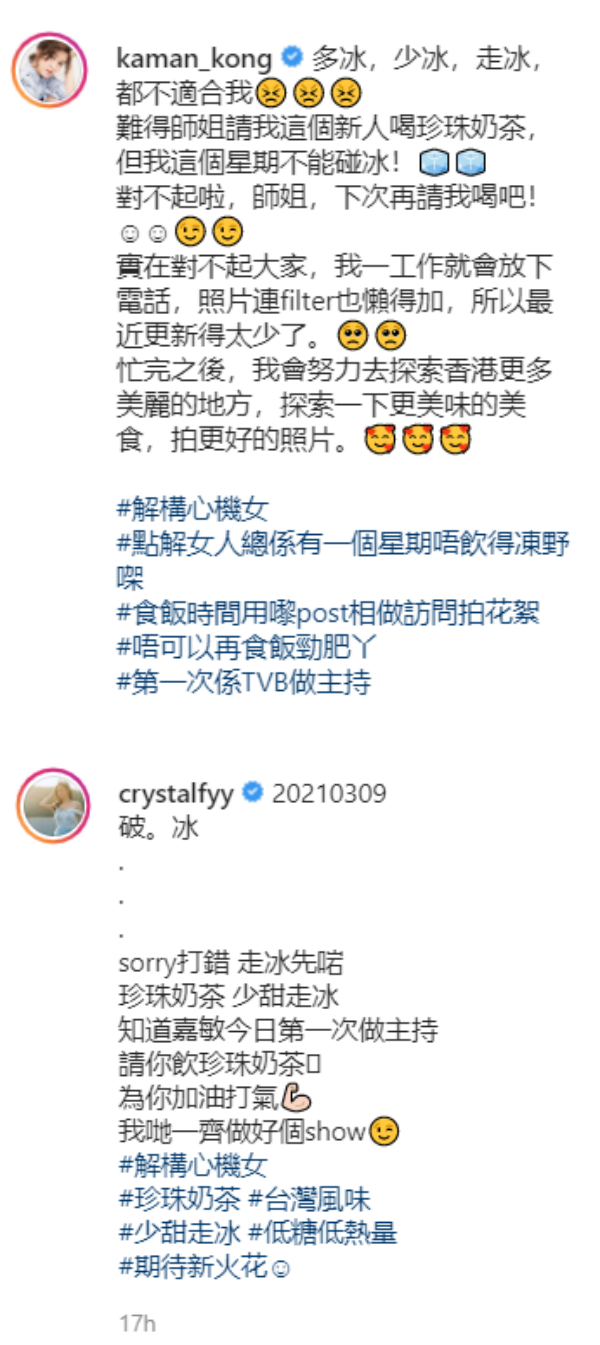Open hashtag #珍珠奶茶
Screen dimensions: 600x1345
(178, 1199)
